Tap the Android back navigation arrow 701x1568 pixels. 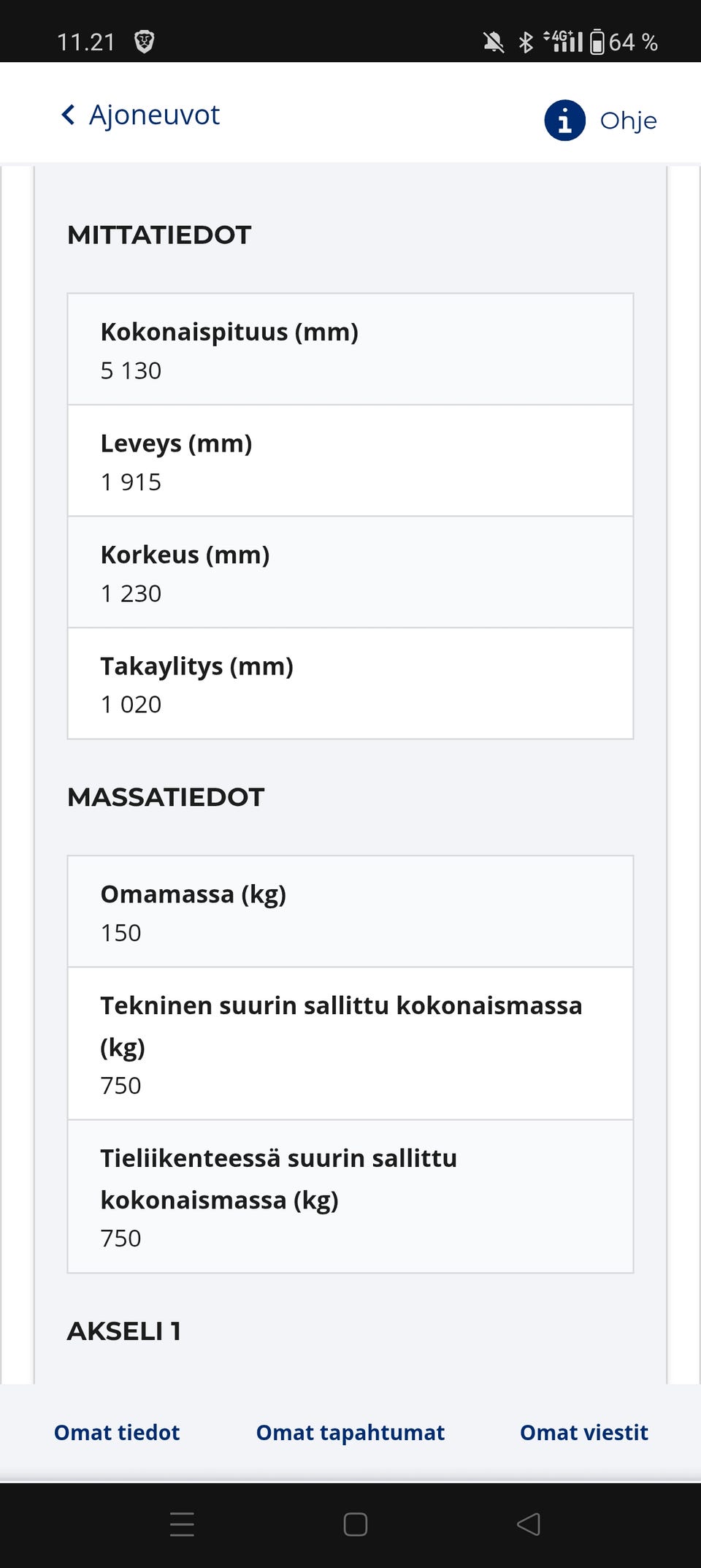point(527,1525)
